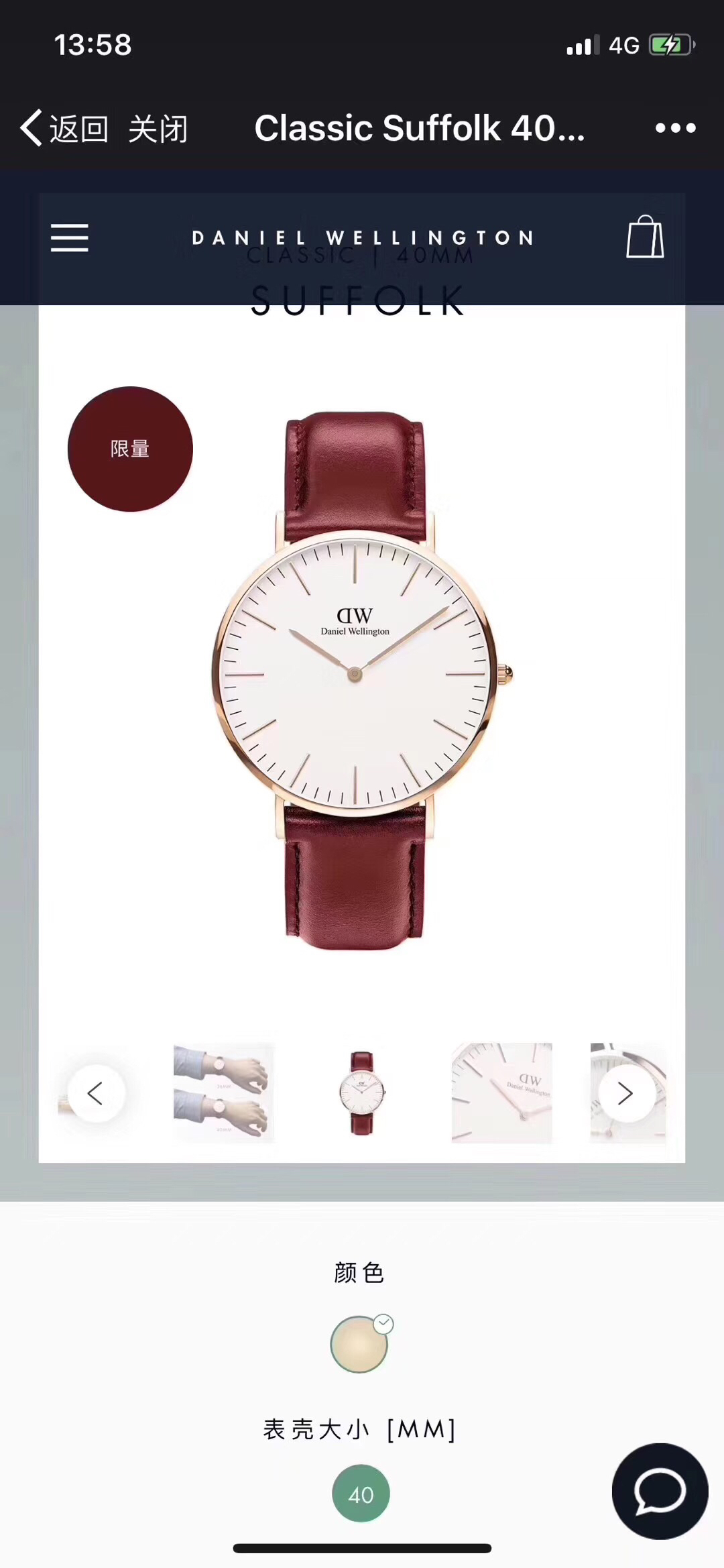
Task: Select the rose gold color swatch
Action: [359, 1345]
